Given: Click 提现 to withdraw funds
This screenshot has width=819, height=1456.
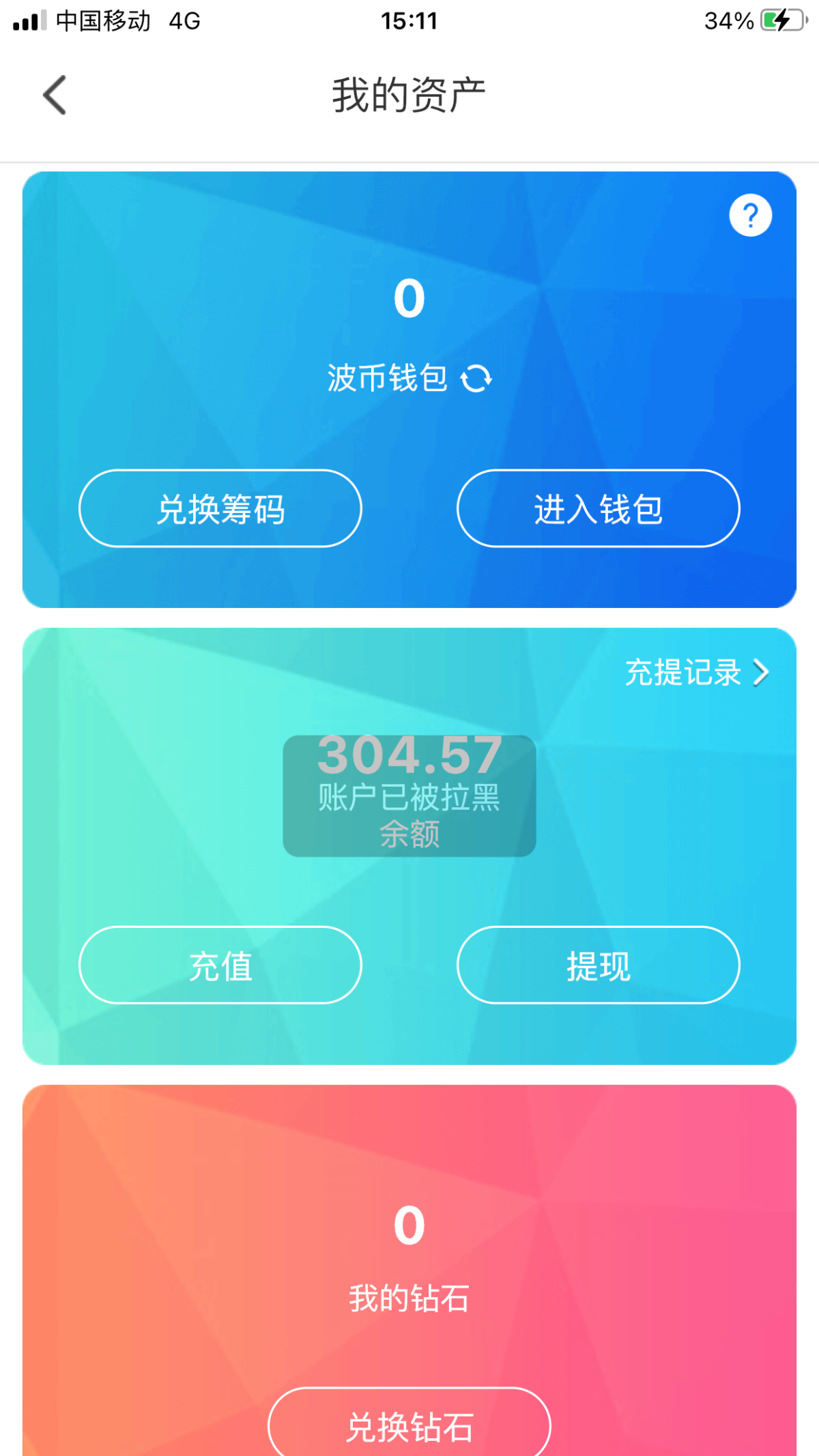Looking at the screenshot, I should (x=598, y=966).
